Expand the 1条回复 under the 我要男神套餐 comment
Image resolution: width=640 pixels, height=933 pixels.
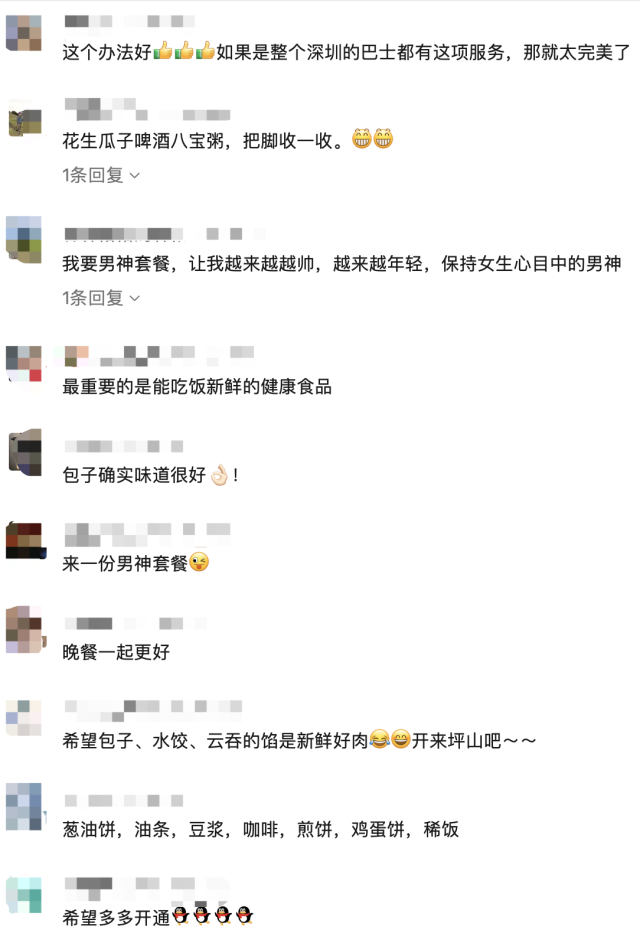101,298
